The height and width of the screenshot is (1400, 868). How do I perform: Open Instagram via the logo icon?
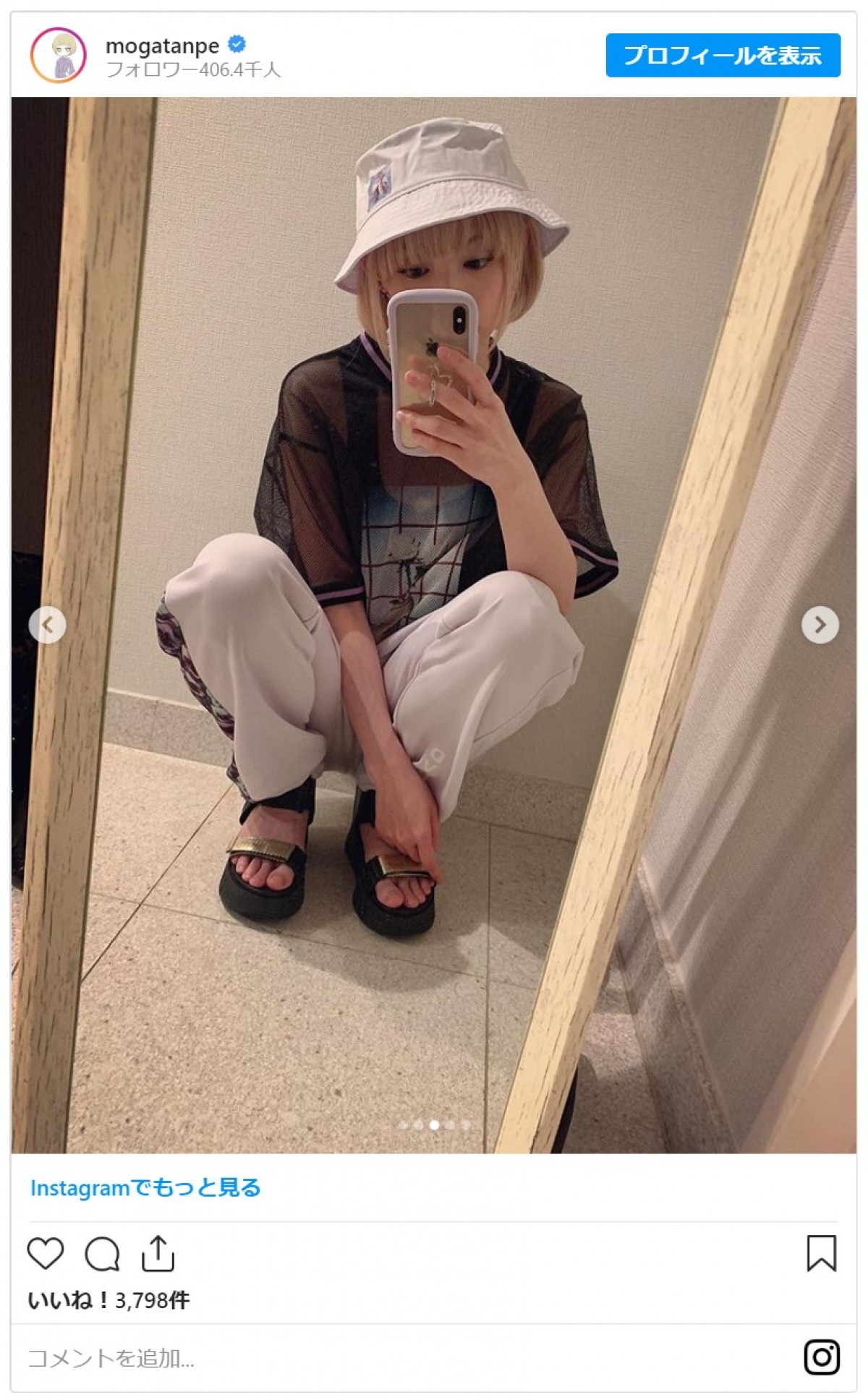click(x=822, y=1357)
